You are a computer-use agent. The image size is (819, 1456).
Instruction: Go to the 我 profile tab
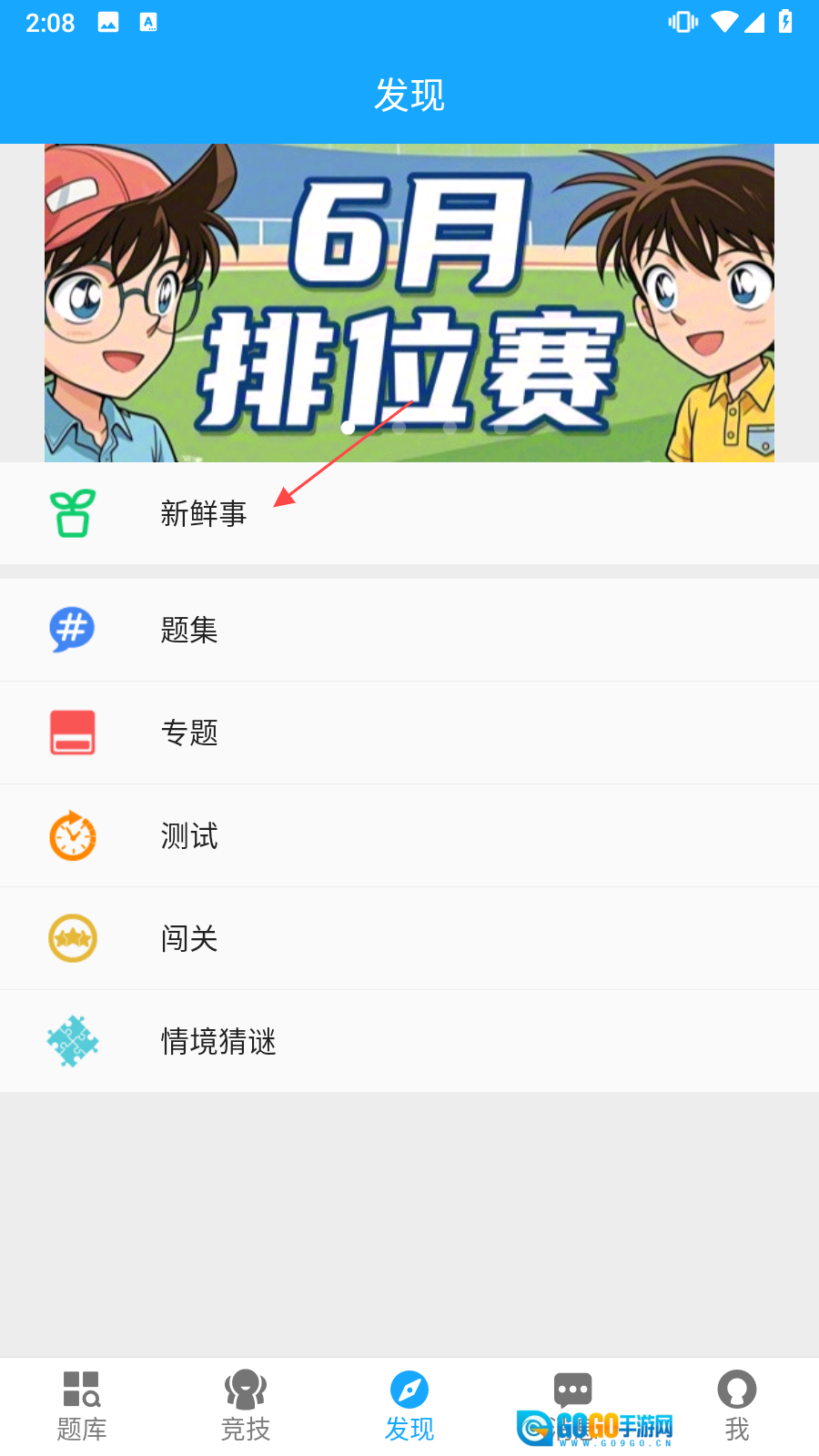(x=737, y=1406)
